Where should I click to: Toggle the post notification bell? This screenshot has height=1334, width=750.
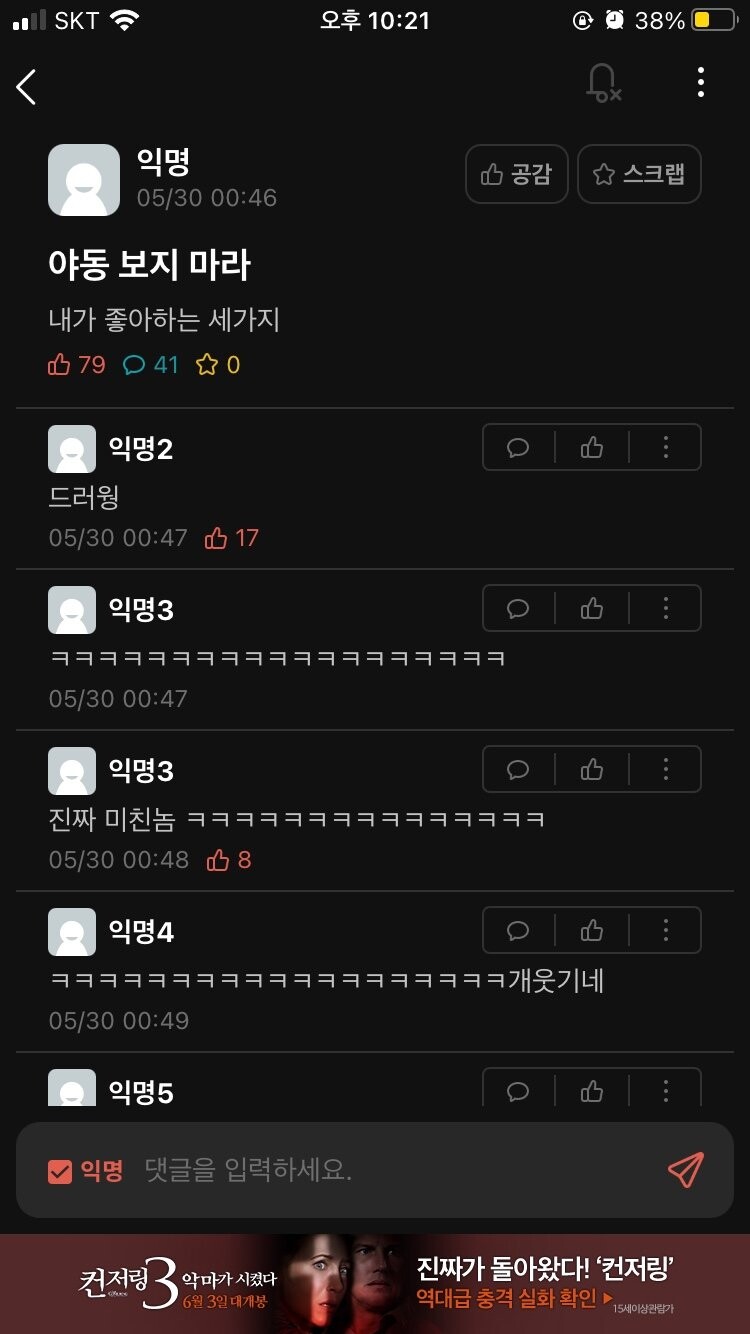(x=603, y=83)
